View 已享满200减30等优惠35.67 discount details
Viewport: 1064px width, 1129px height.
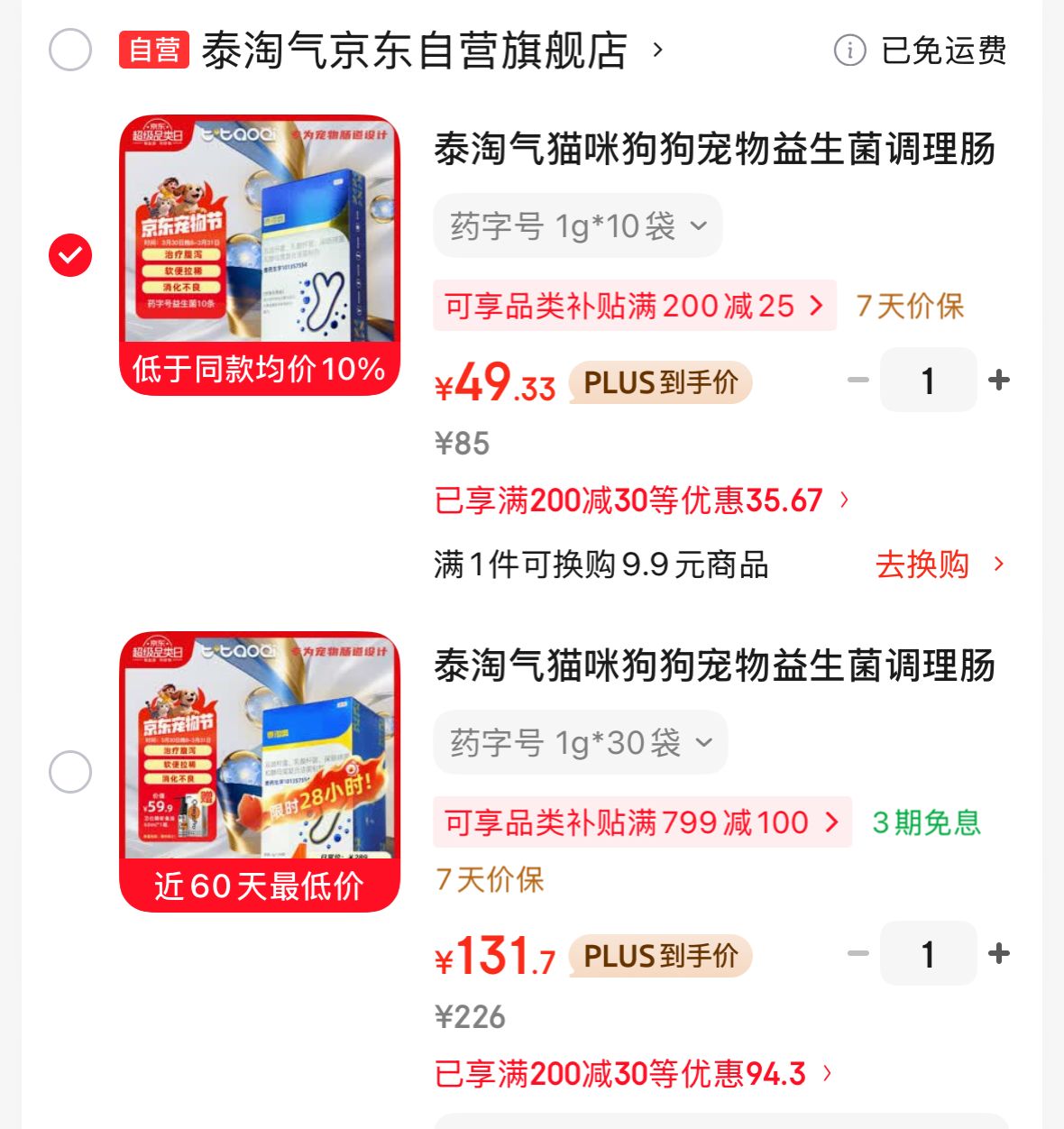click(641, 500)
